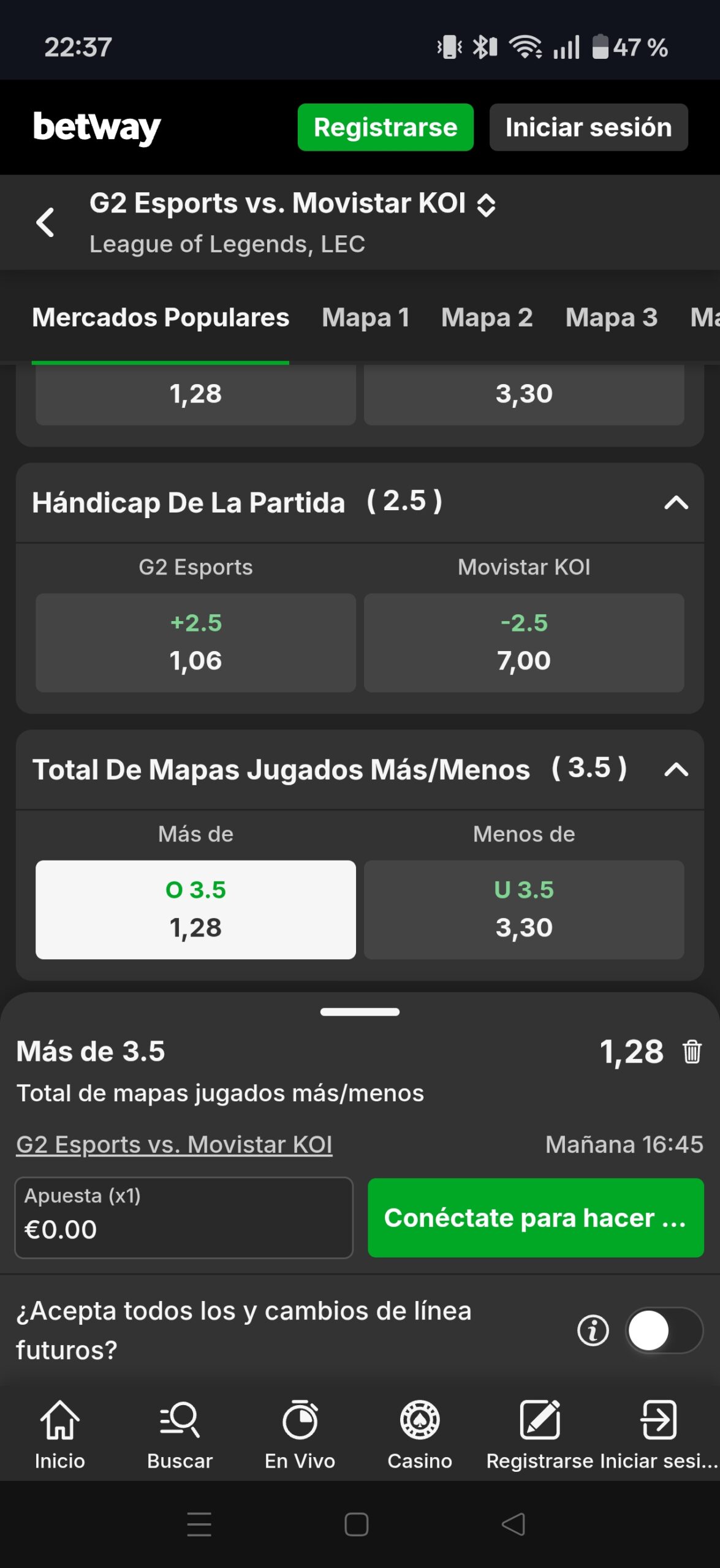Switch to the Mapa 2 tab
The width and height of the screenshot is (720, 1568).
click(x=487, y=317)
